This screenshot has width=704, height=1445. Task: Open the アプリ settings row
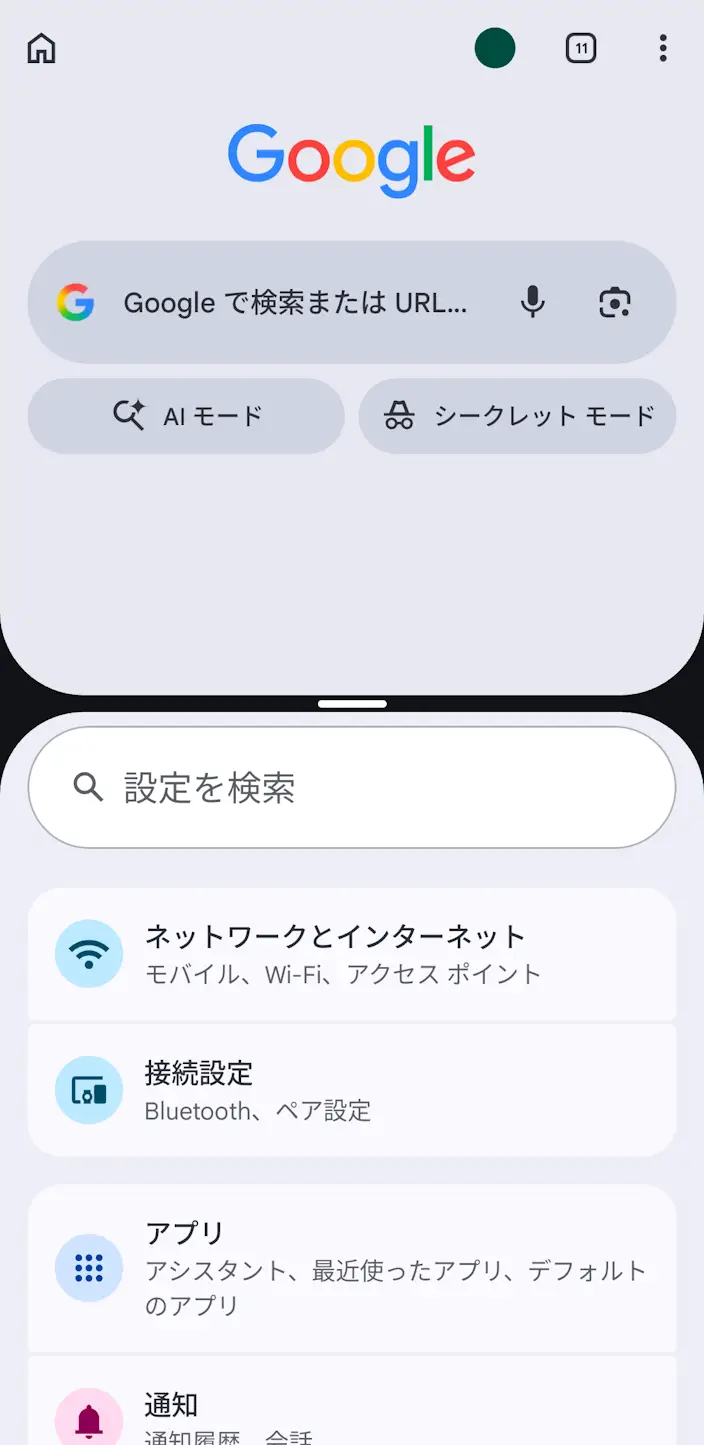352,1269
